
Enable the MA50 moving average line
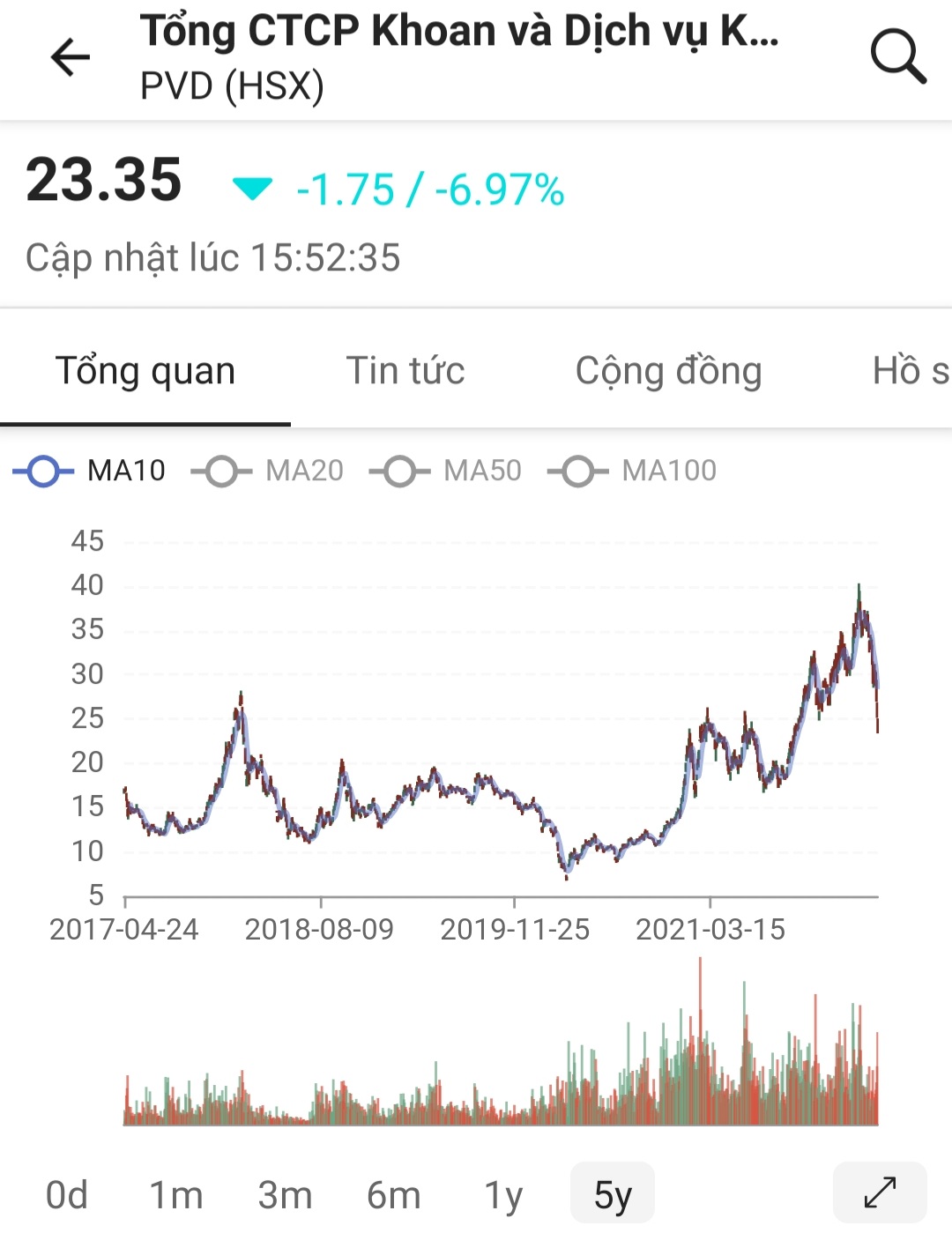pos(446,471)
